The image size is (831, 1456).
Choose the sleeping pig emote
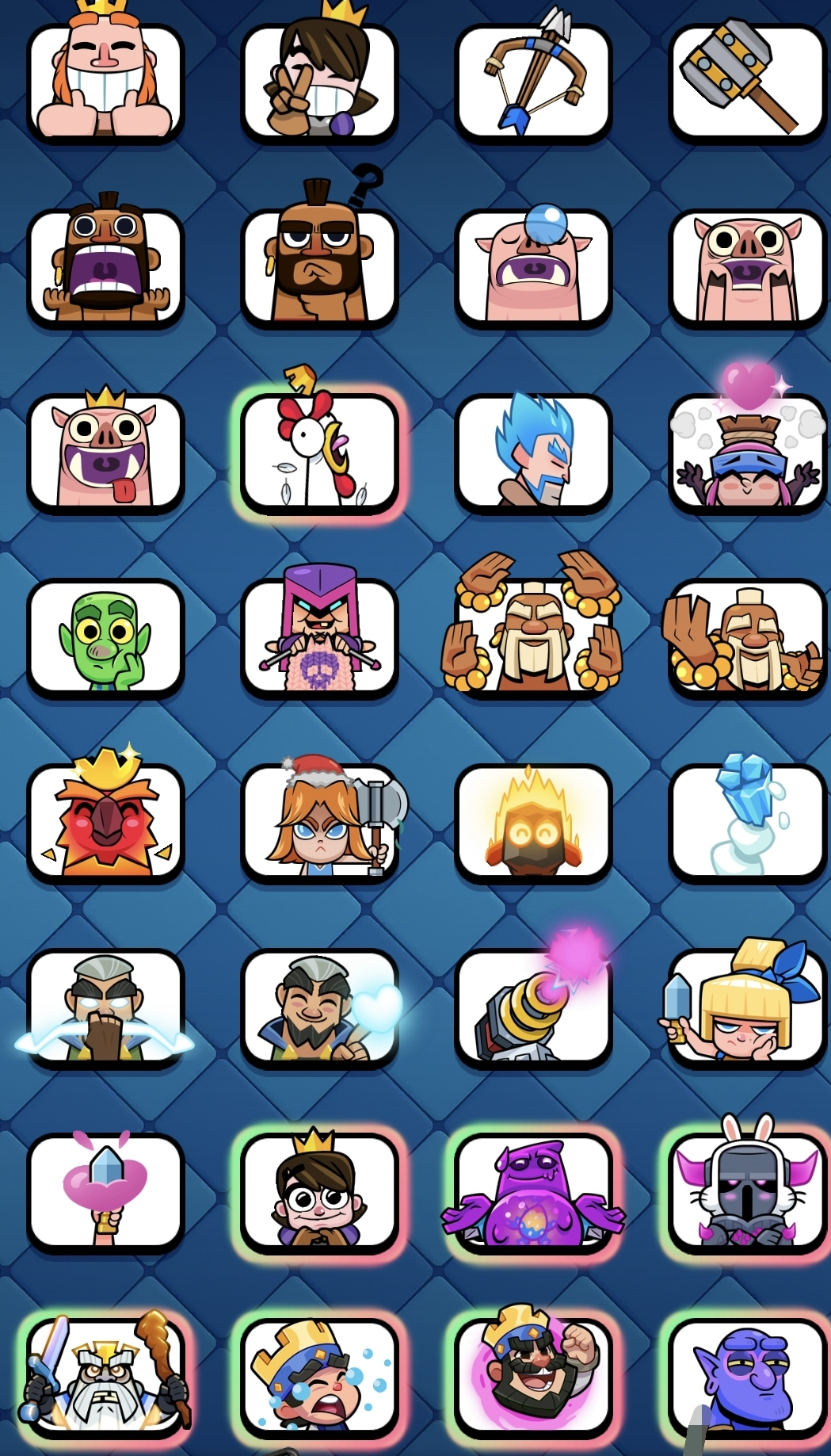(x=533, y=267)
